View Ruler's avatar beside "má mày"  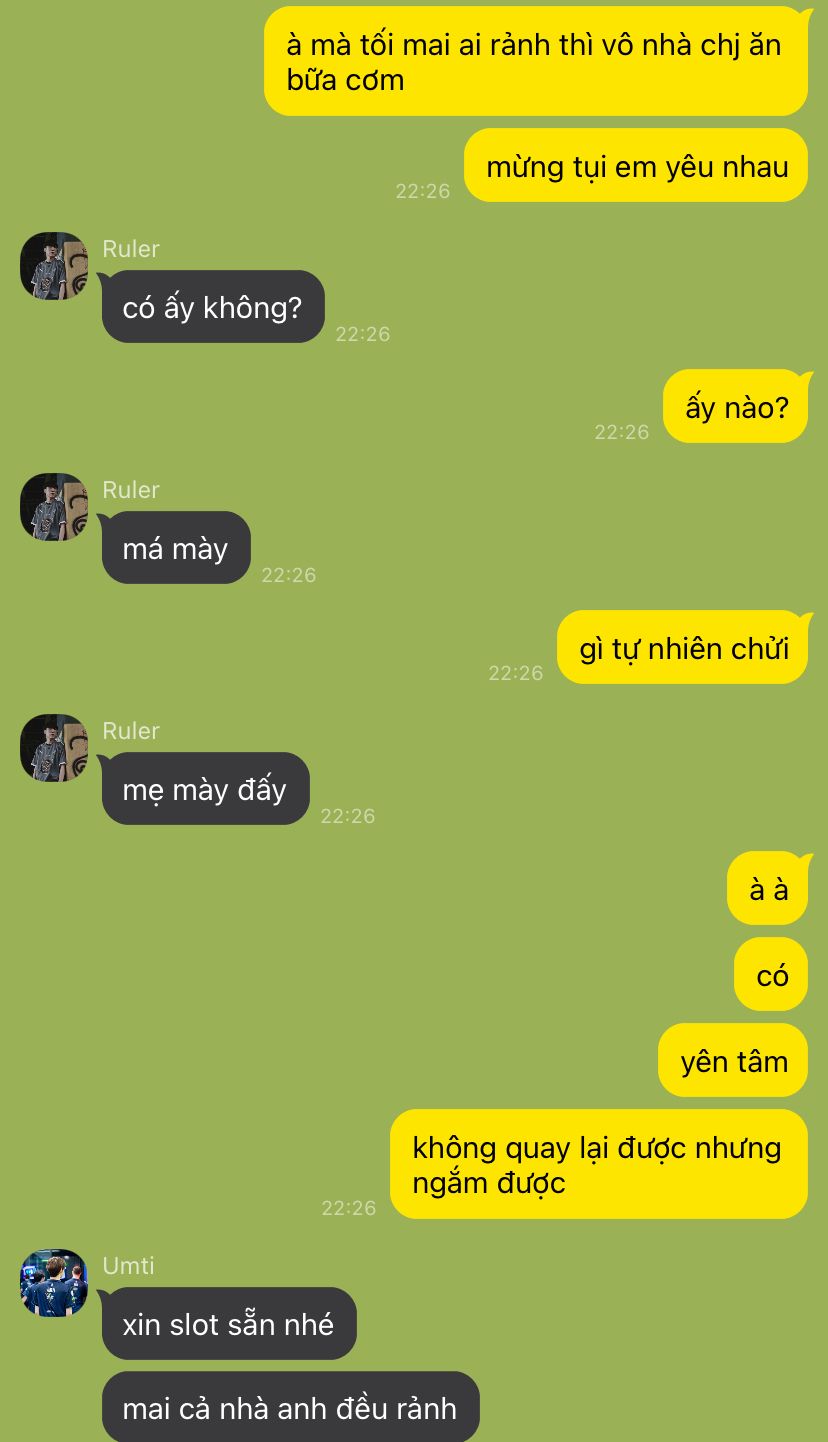pos(54,507)
